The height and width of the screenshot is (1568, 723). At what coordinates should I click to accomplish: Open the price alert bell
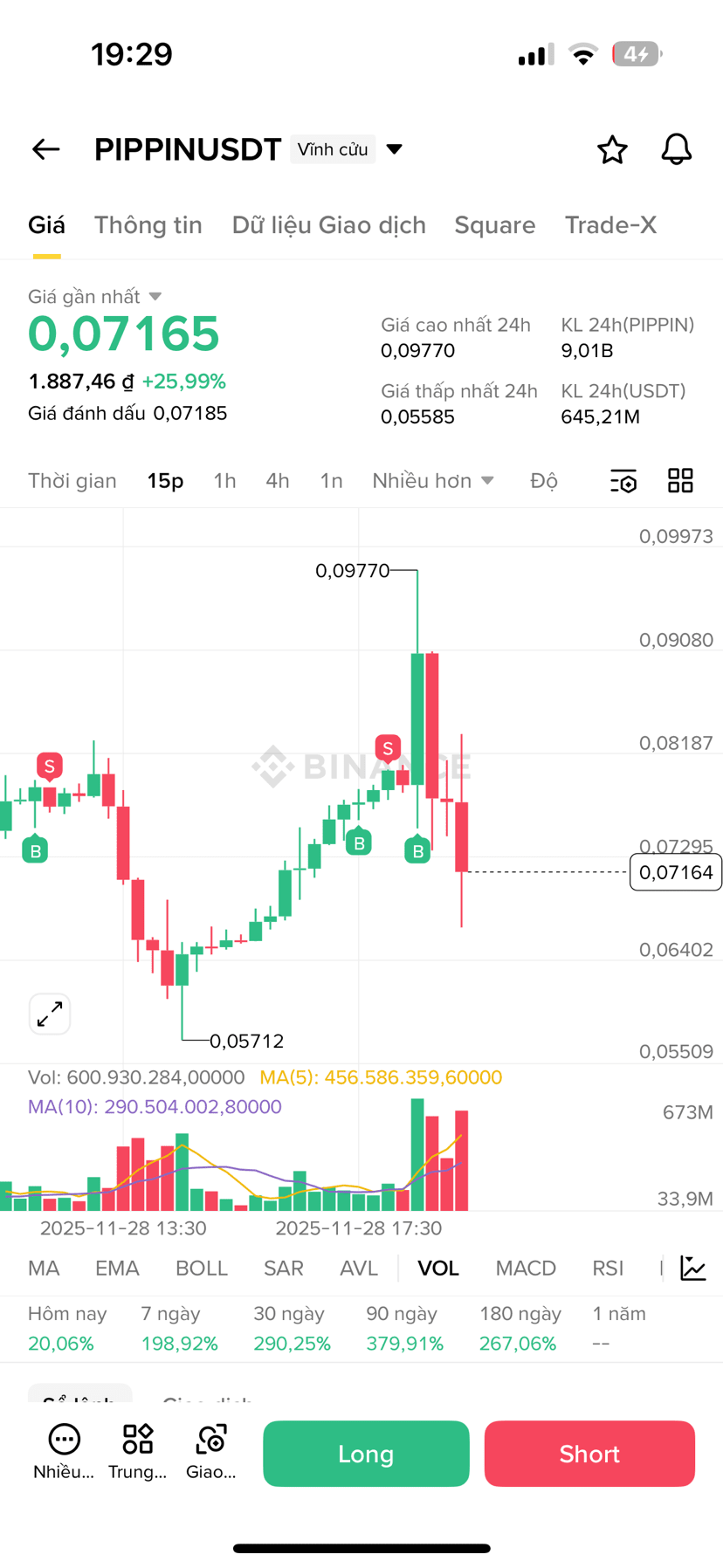(676, 149)
